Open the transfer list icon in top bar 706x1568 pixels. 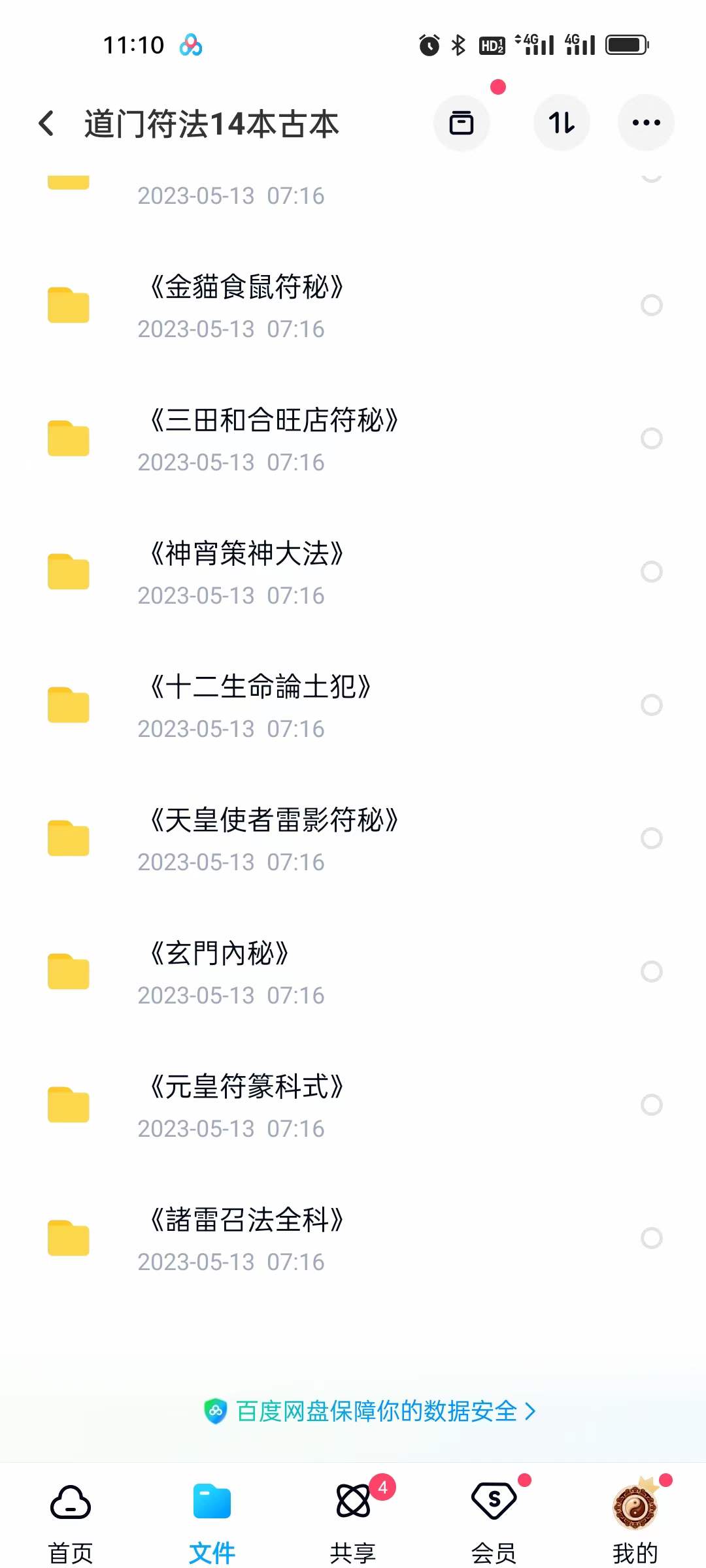click(x=462, y=123)
